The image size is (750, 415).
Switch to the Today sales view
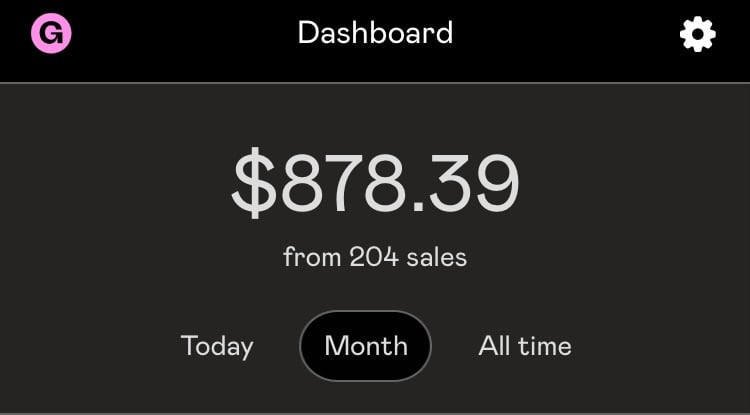point(217,346)
